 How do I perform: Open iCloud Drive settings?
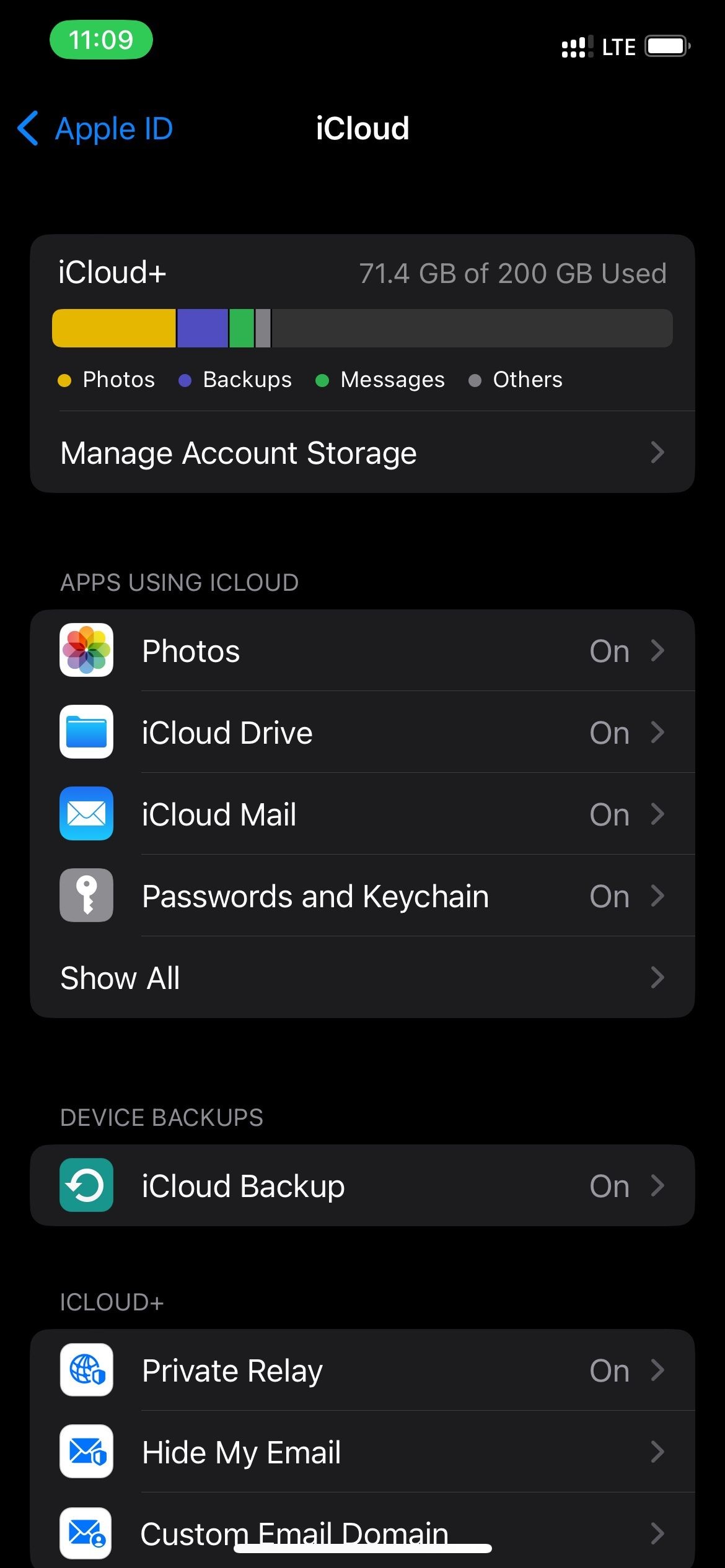point(362,732)
